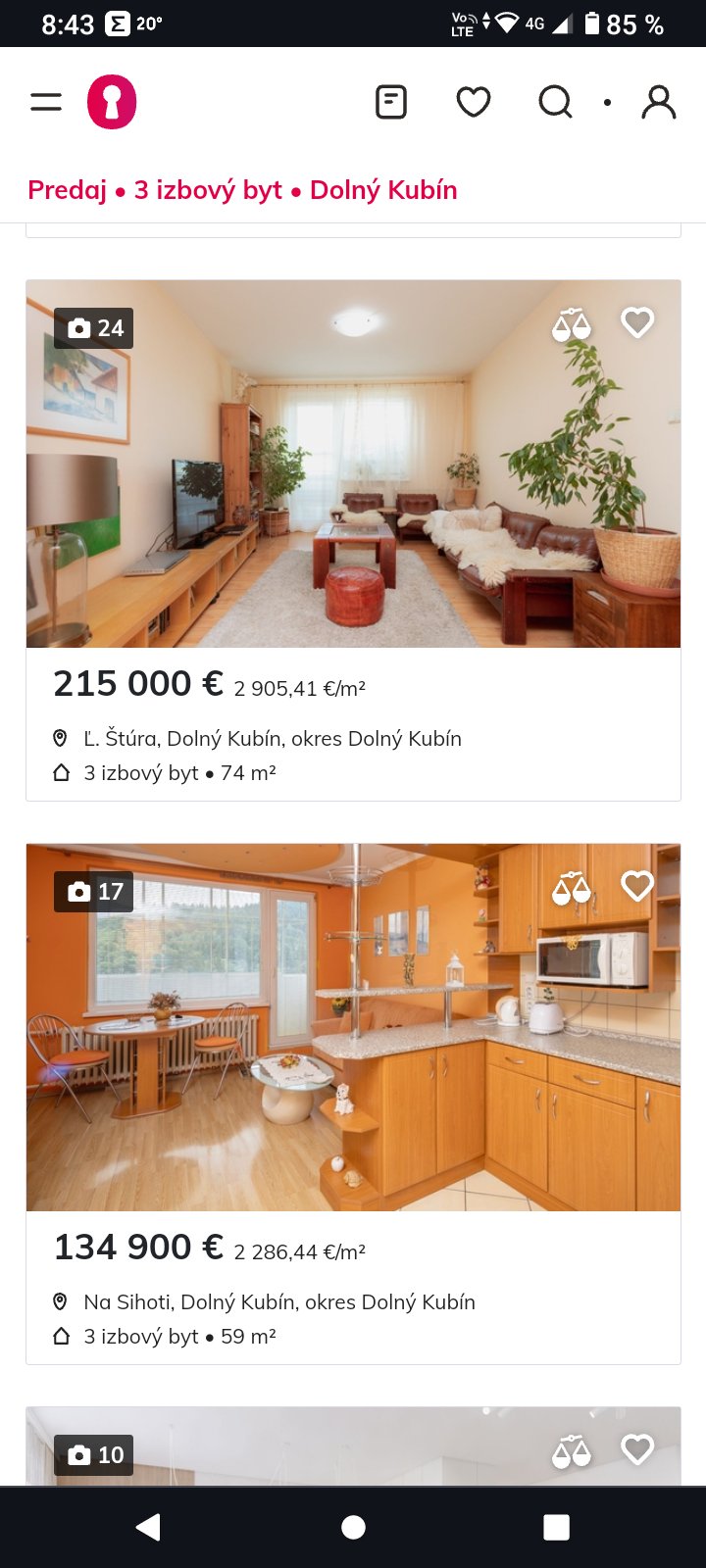Open the hamburger menu
Screen dimensions: 706x1568
click(46, 102)
